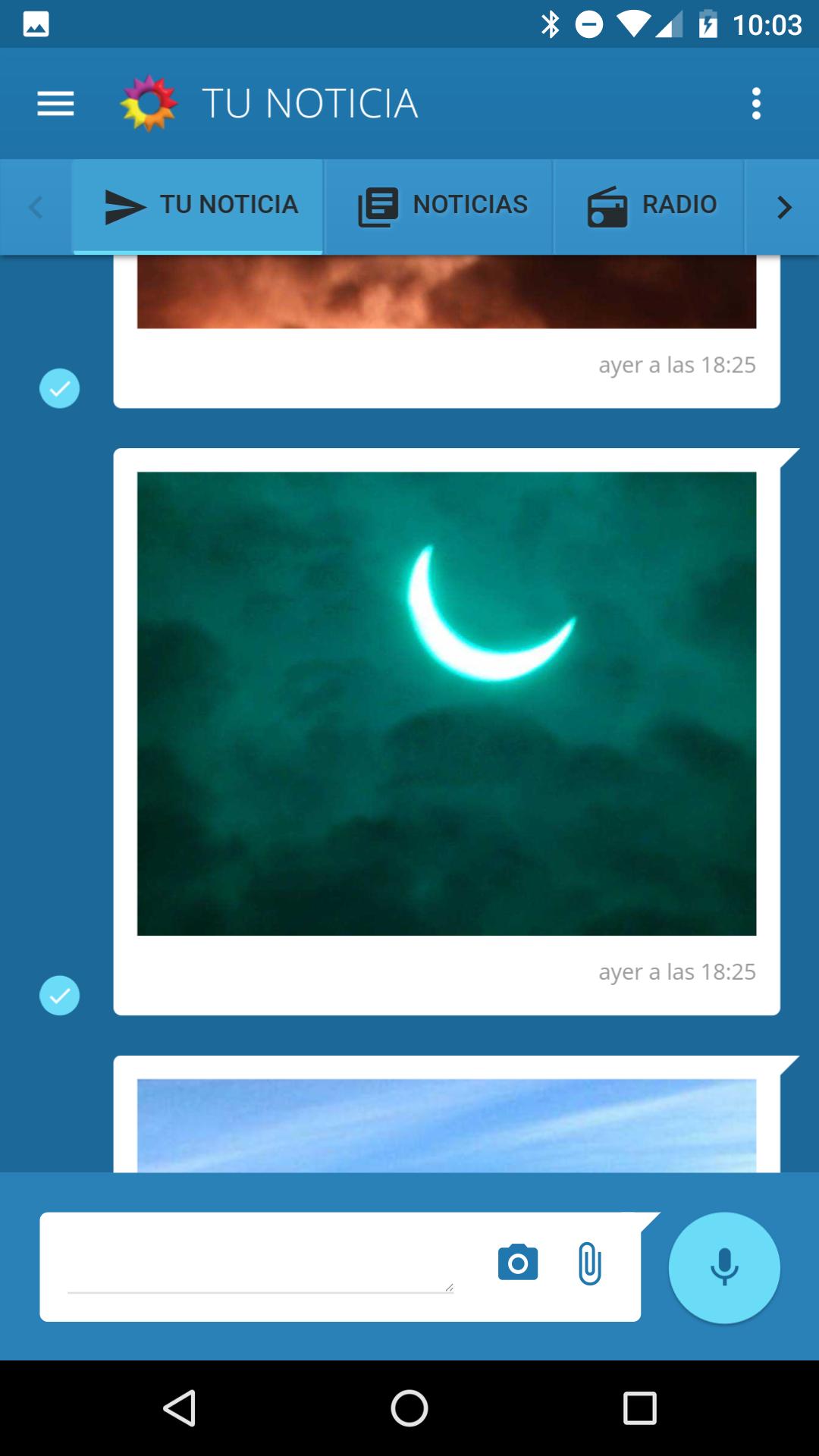
Task: Switch to the RADIO tab
Action: pyautogui.click(x=650, y=206)
